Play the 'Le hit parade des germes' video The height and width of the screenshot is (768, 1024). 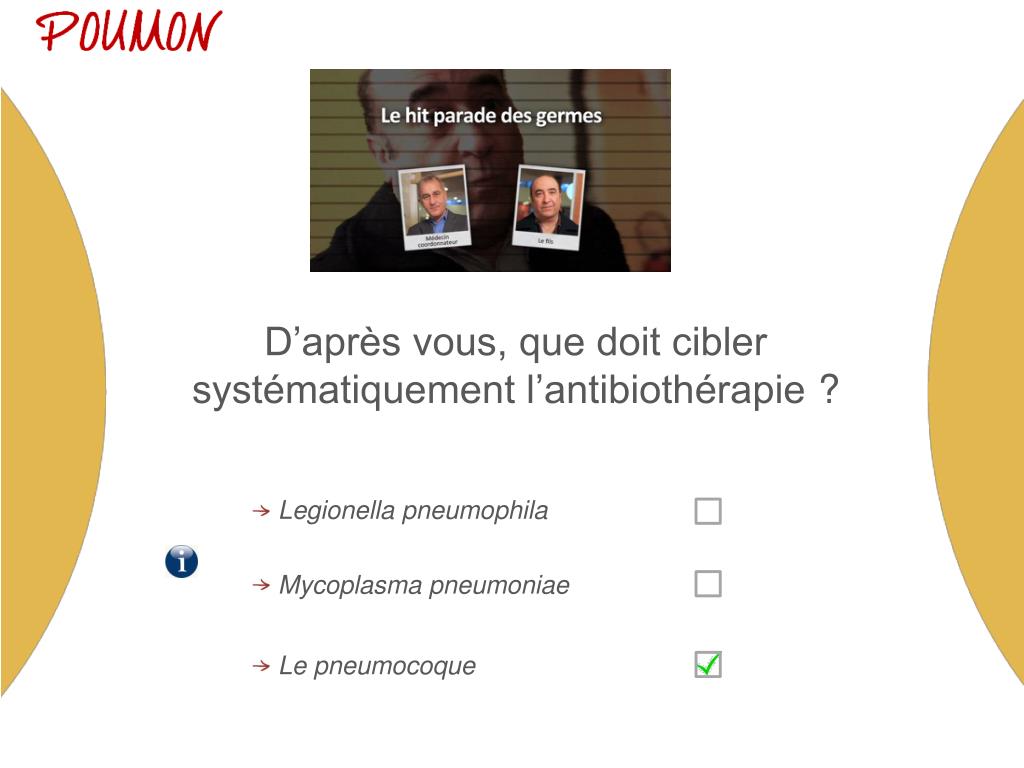point(490,171)
